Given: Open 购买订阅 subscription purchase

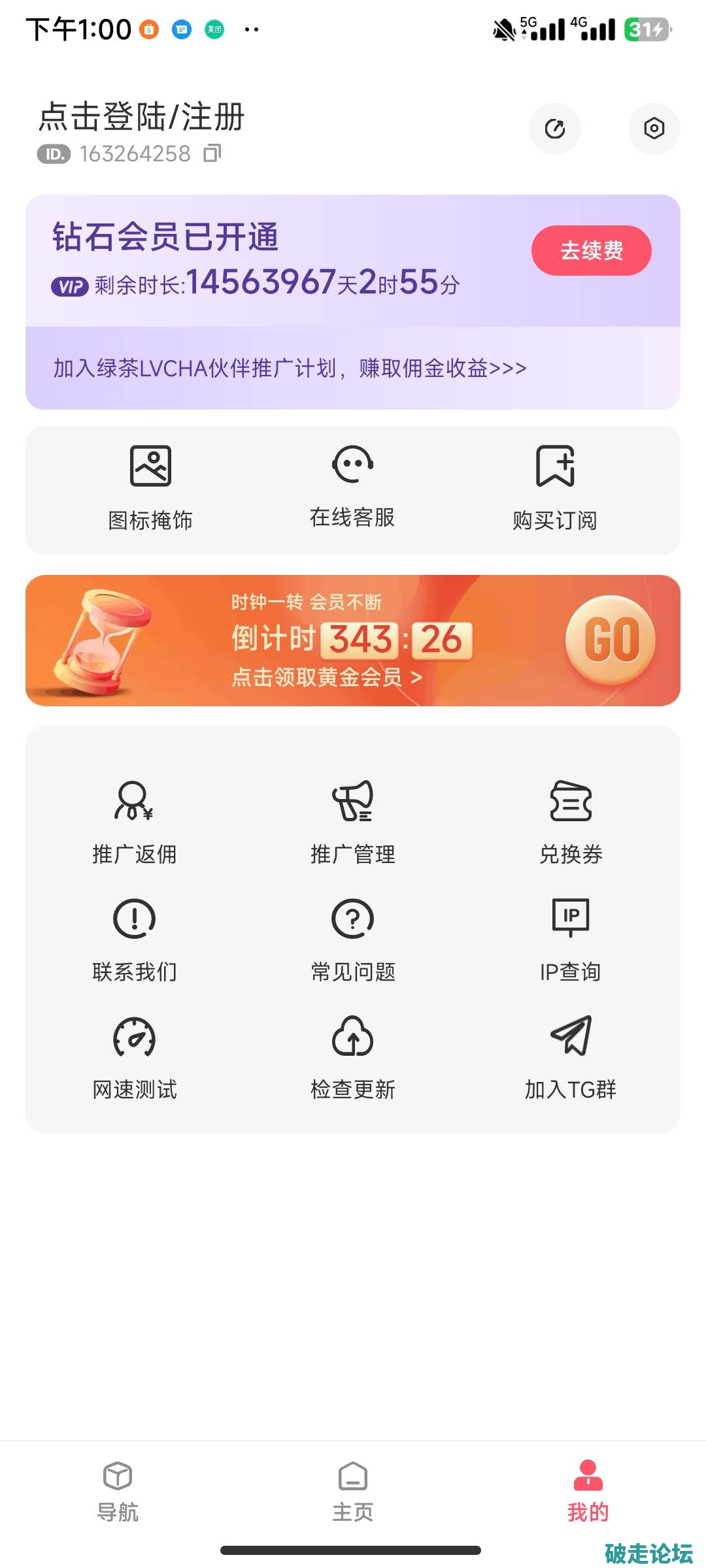Looking at the screenshot, I should (555, 488).
